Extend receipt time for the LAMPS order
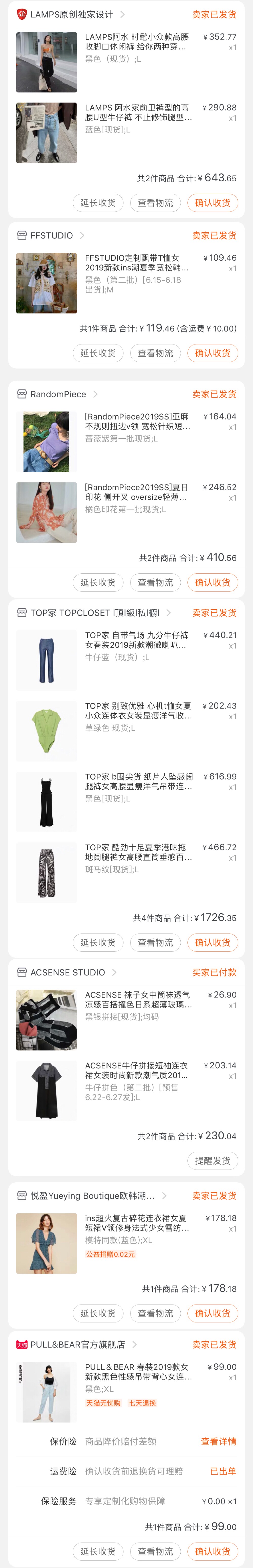This screenshot has height=1568, width=253. [x=98, y=203]
